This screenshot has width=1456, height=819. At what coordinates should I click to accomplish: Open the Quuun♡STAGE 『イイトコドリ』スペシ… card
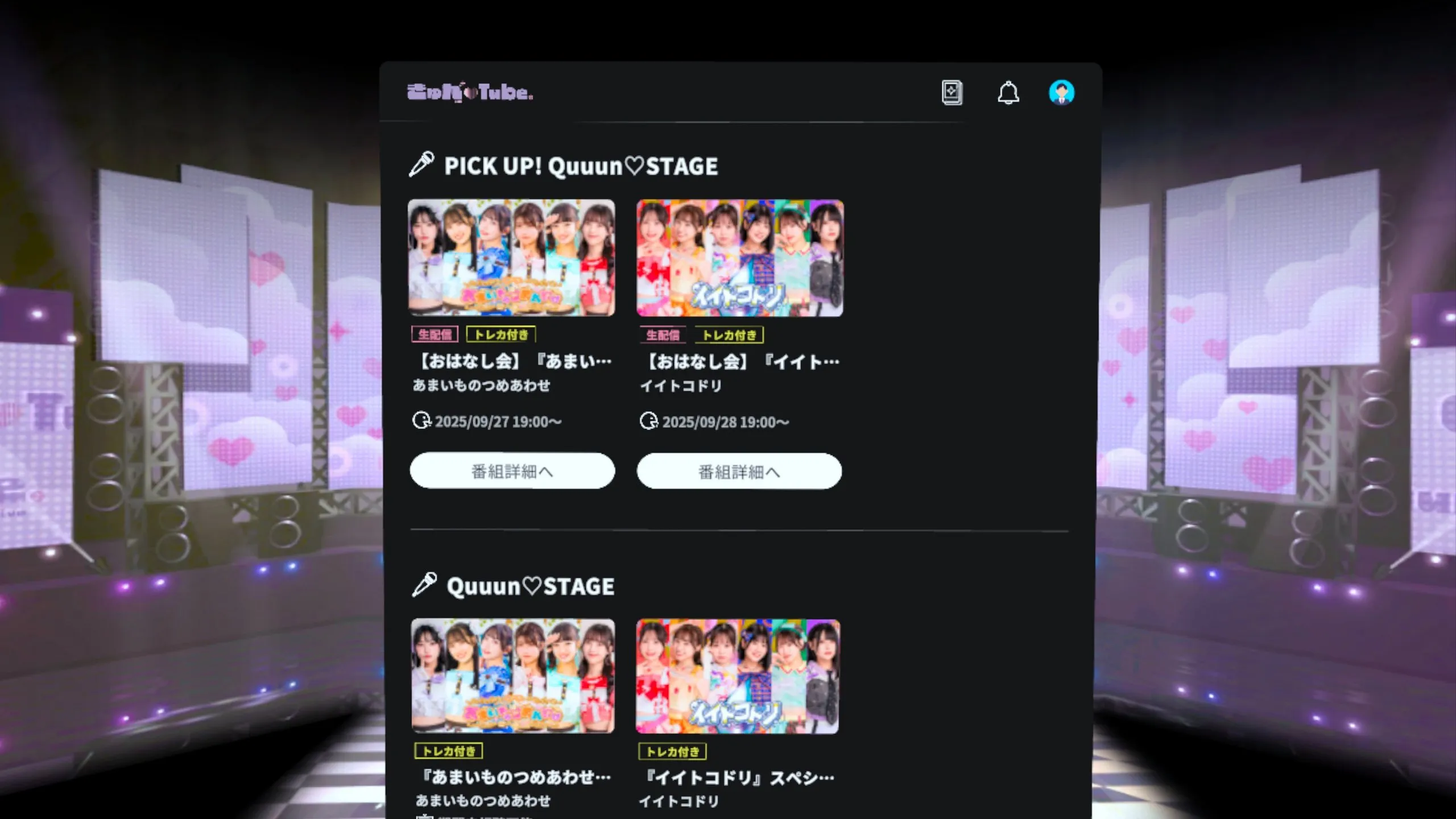point(737,676)
